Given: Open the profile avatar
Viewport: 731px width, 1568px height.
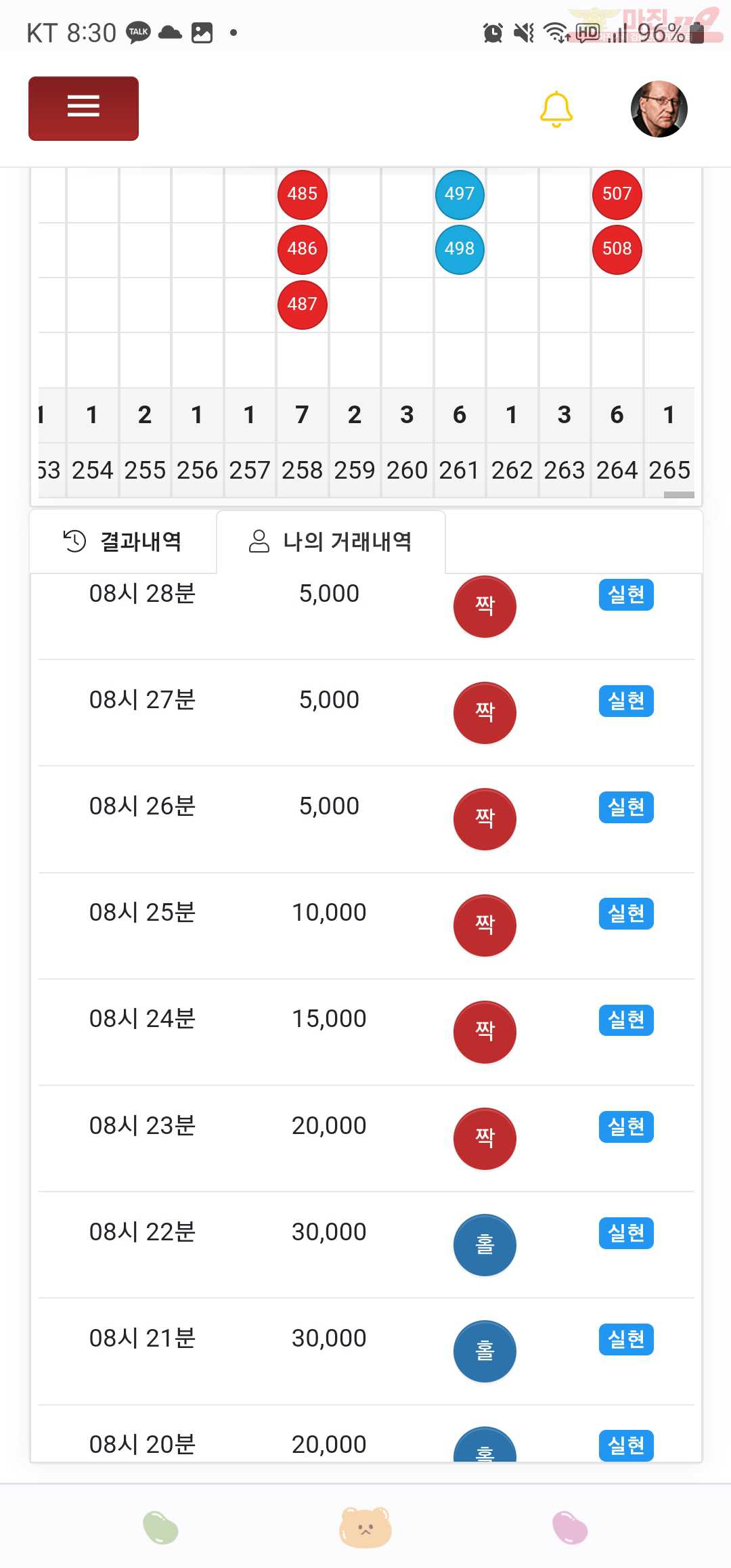Looking at the screenshot, I should click(x=659, y=109).
